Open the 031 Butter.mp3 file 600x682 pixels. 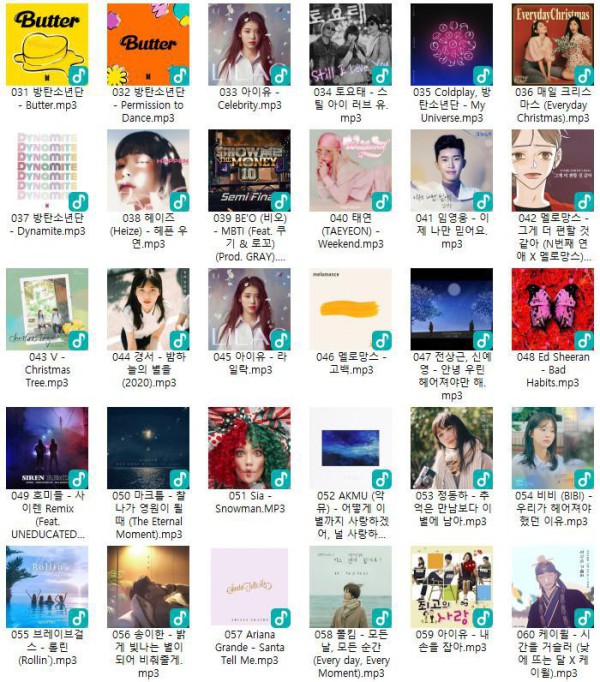click(46, 45)
